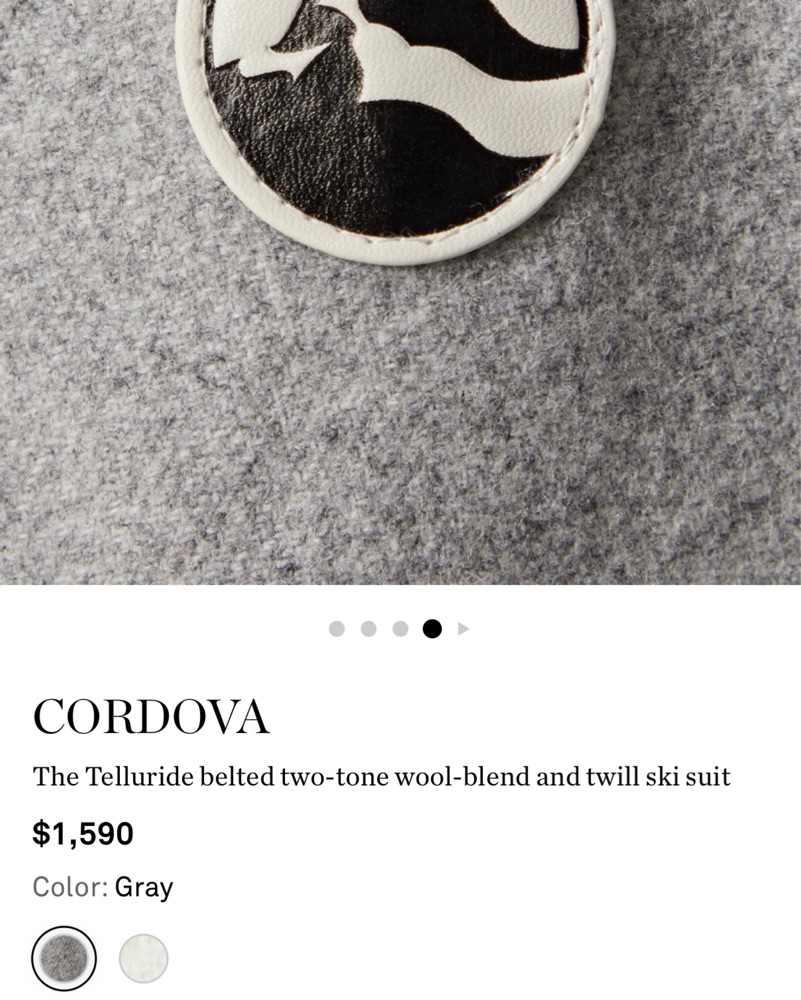Jump to the third product image dot
The height and width of the screenshot is (1000, 801).
point(401,629)
